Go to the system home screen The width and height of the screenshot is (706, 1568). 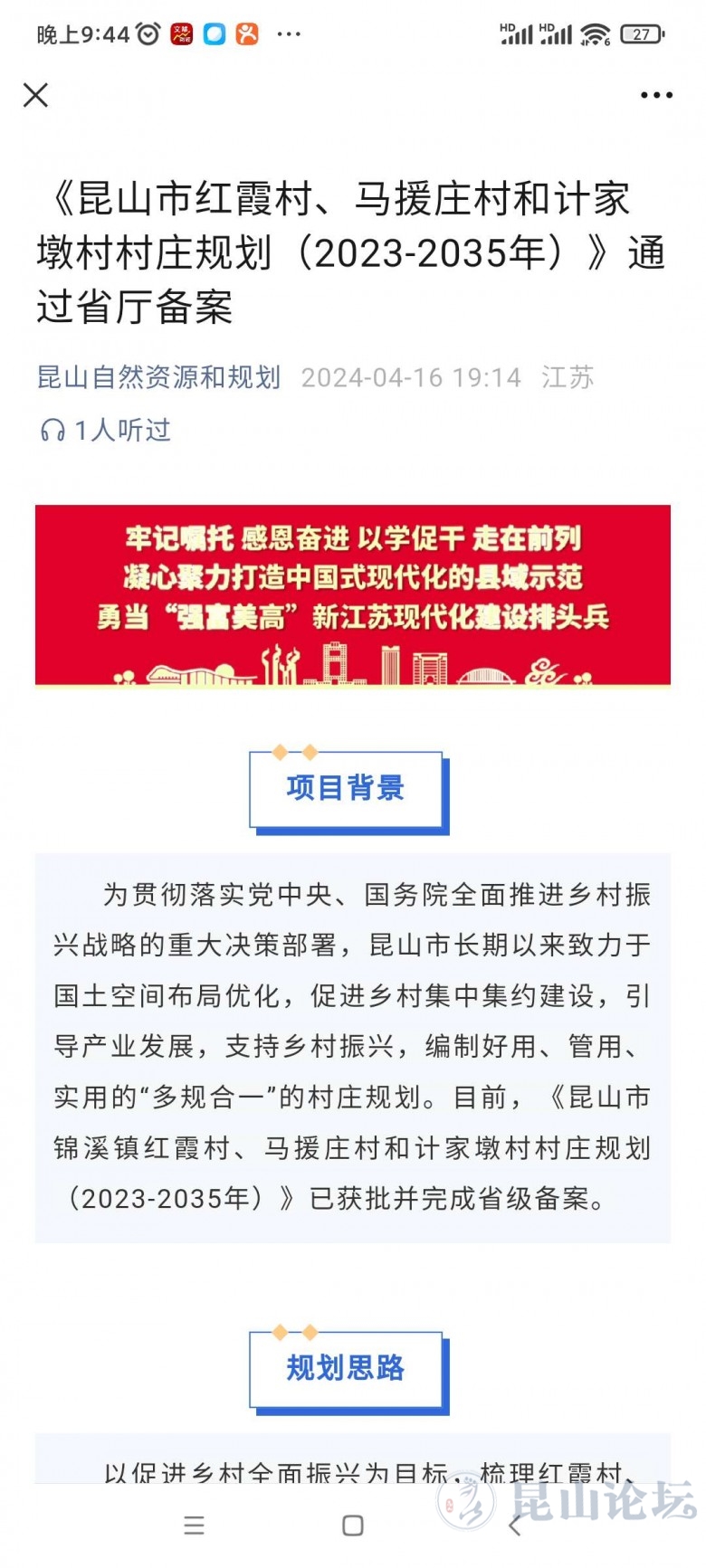(353, 1525)
